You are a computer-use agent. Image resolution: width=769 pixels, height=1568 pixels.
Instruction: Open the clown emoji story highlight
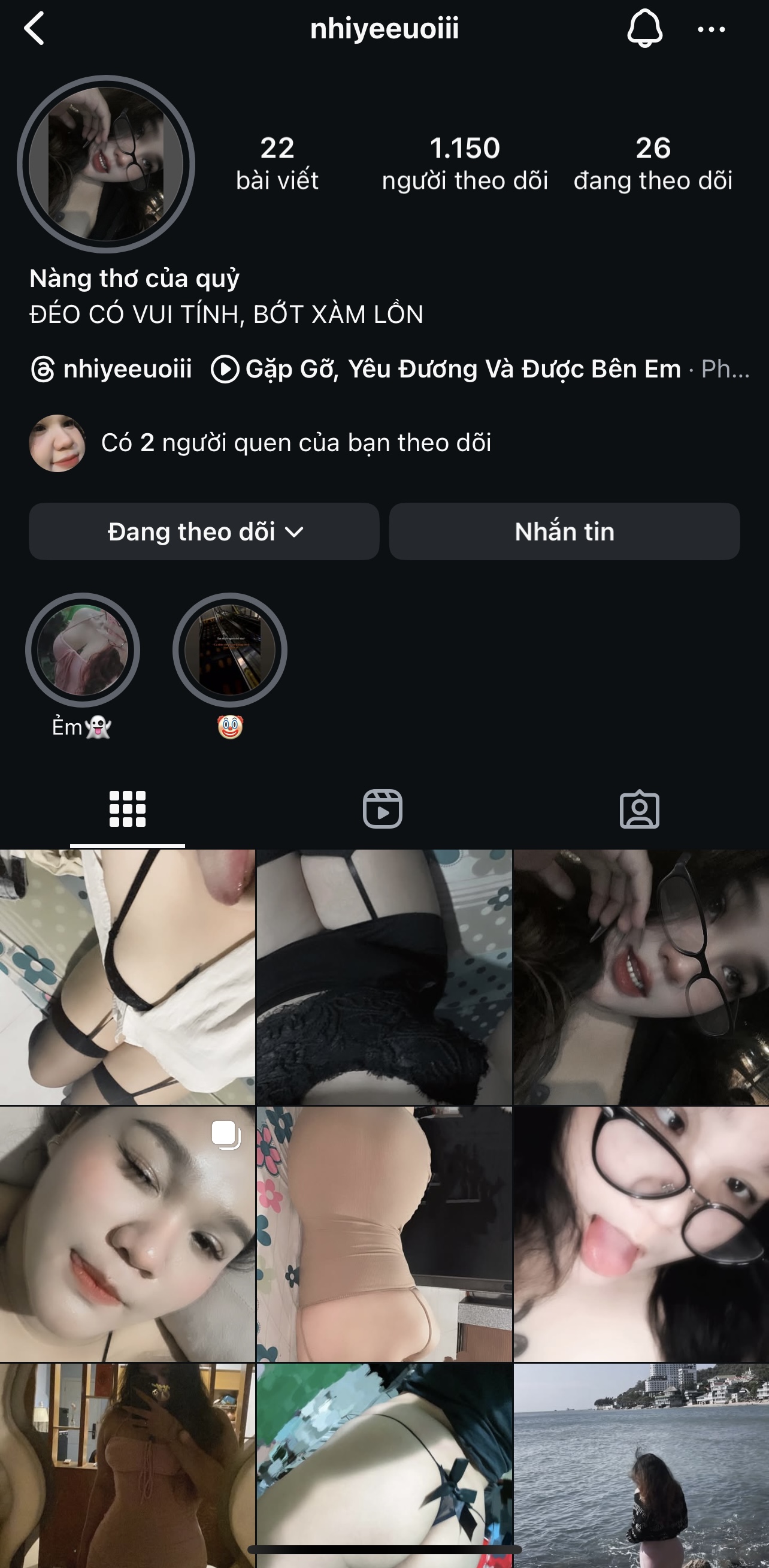[229, 650]
